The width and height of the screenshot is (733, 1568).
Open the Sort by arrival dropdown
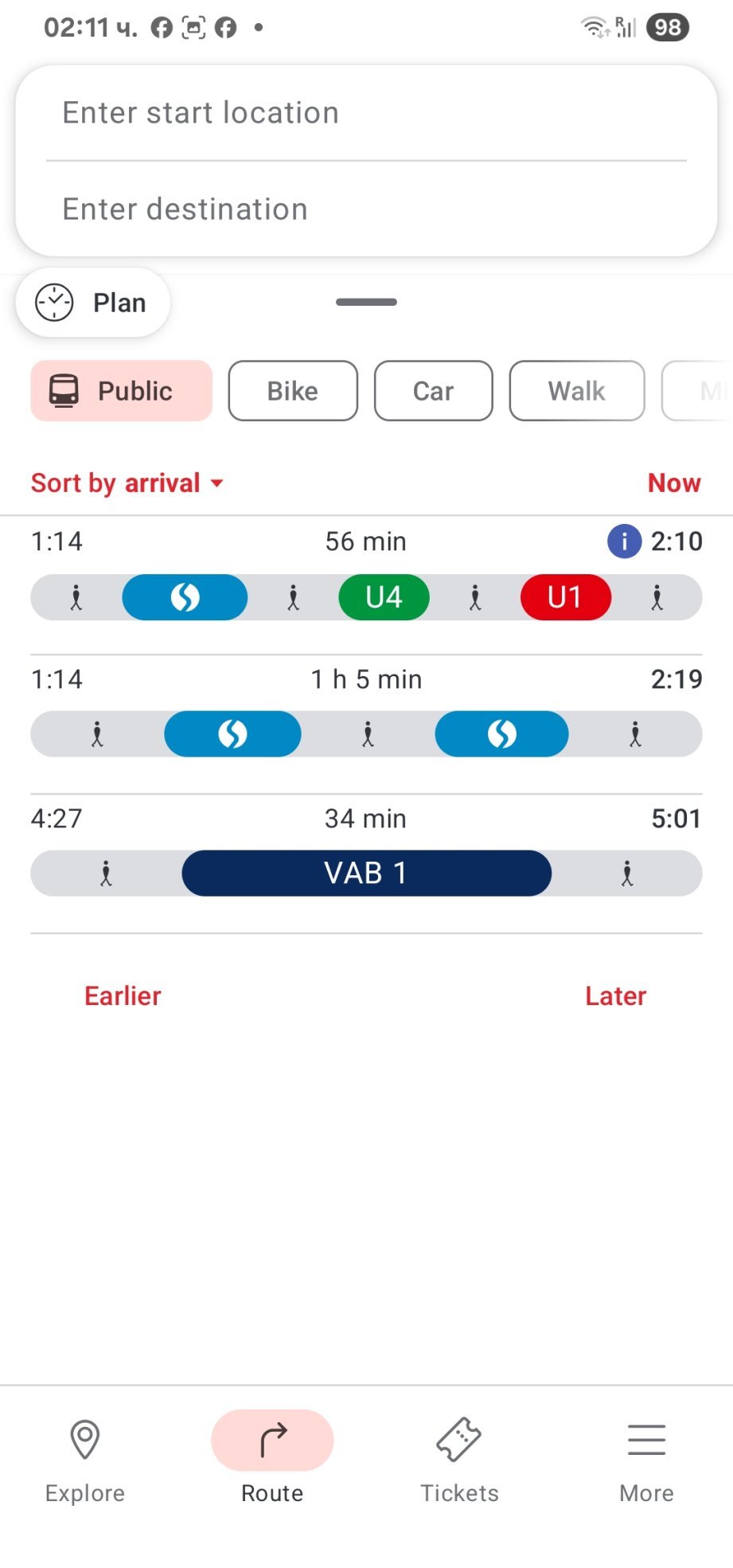point(127,483)
